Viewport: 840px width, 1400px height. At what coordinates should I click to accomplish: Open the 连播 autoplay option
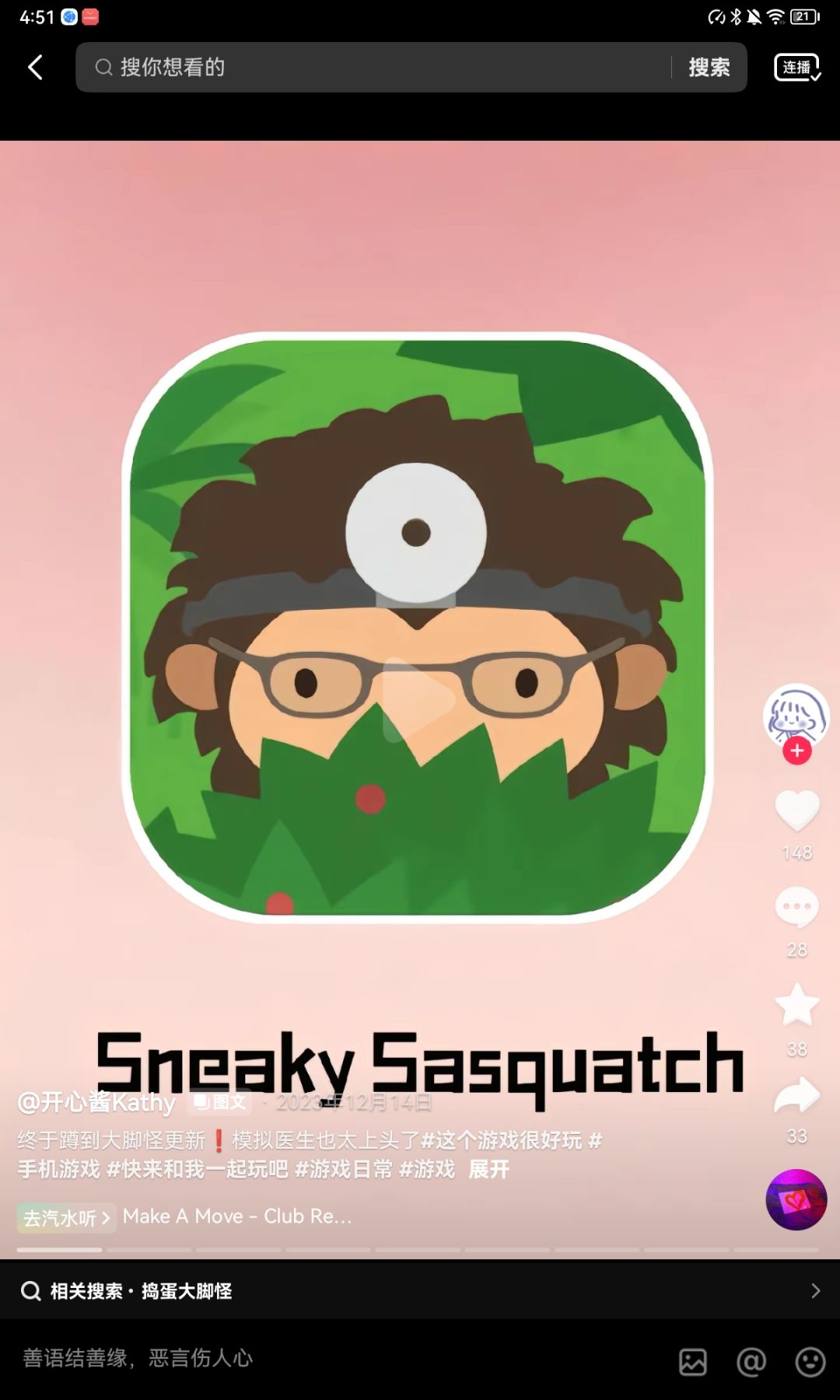coord(797,68)
